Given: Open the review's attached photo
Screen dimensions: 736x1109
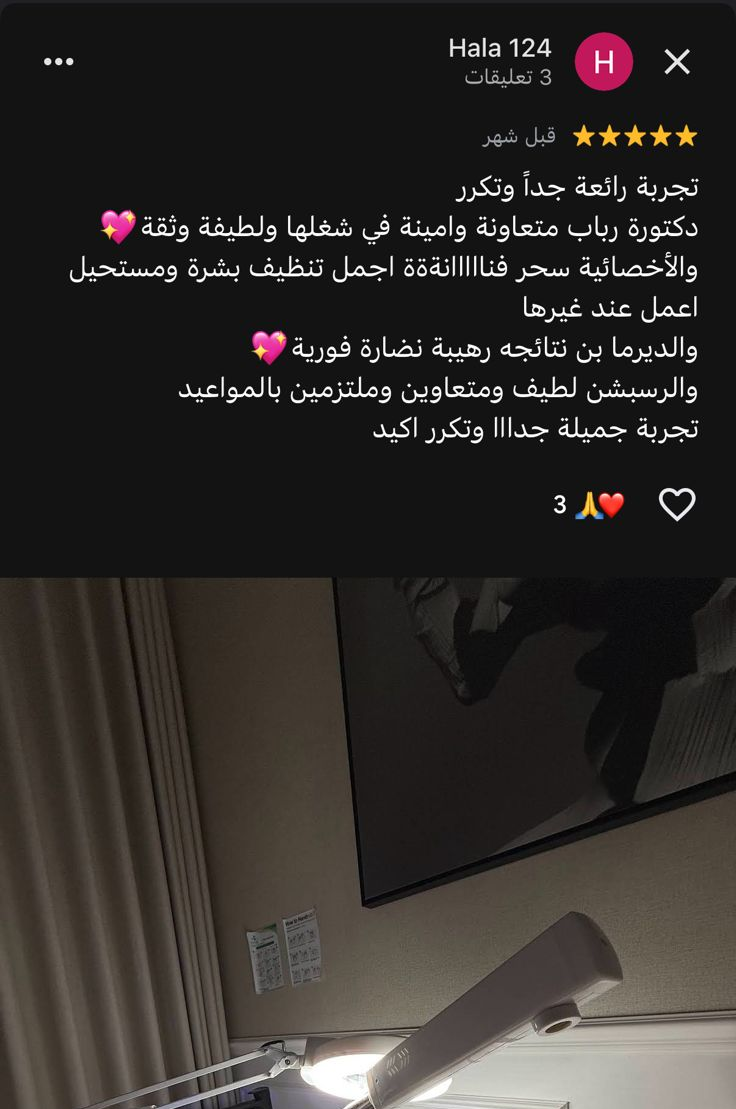Looking at the screenshot, I should click(x=368, y=842).
